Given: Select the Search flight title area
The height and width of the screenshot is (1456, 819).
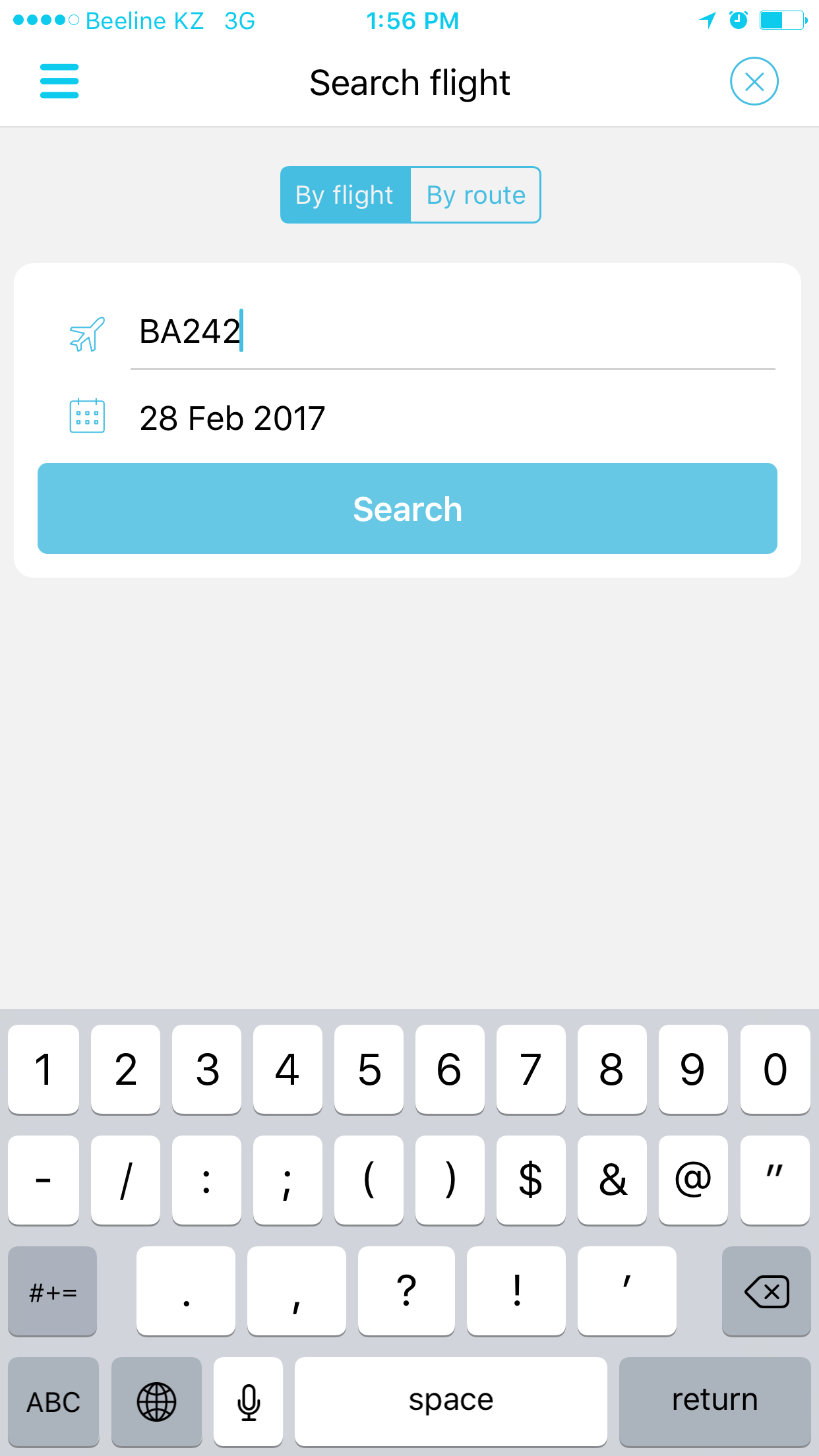Looking at the screenshot, I should [x=409, y=81].
